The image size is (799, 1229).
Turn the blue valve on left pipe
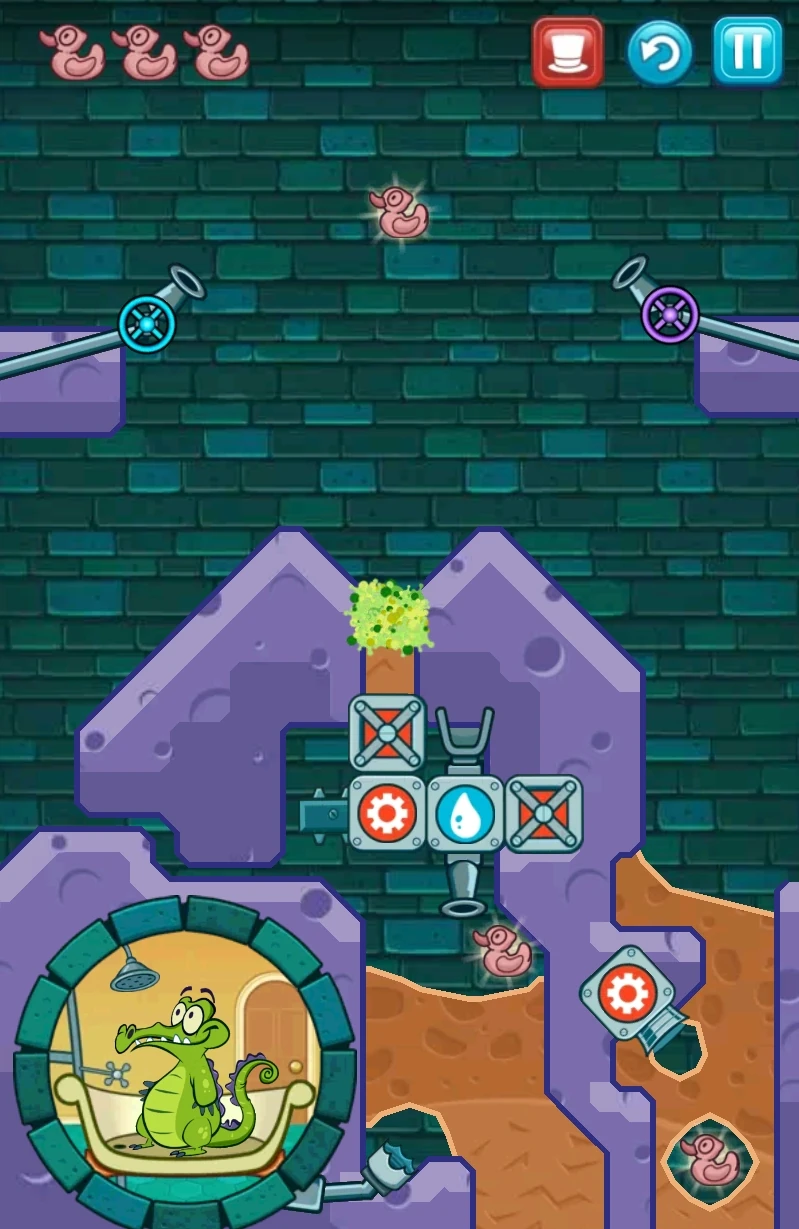147,323
